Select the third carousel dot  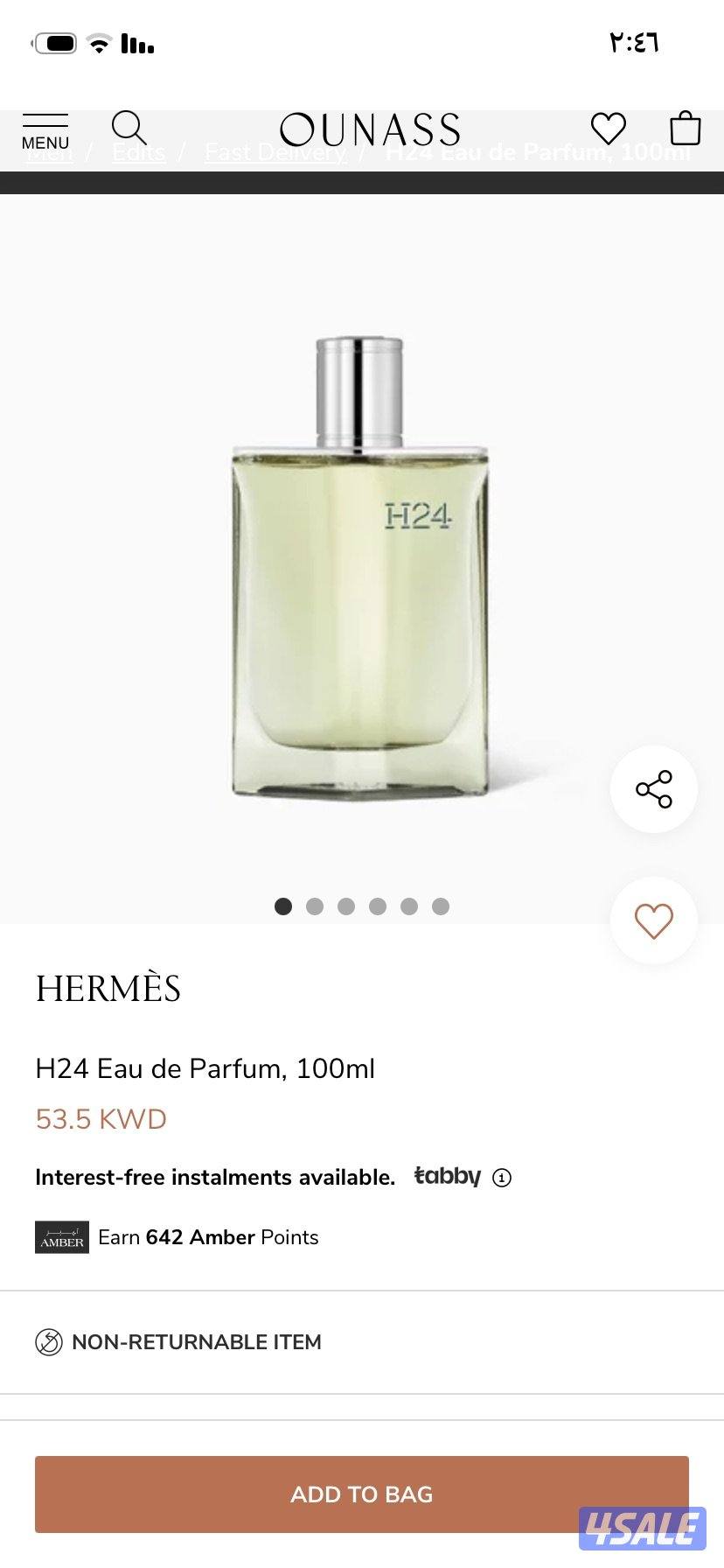pos(346,907)
